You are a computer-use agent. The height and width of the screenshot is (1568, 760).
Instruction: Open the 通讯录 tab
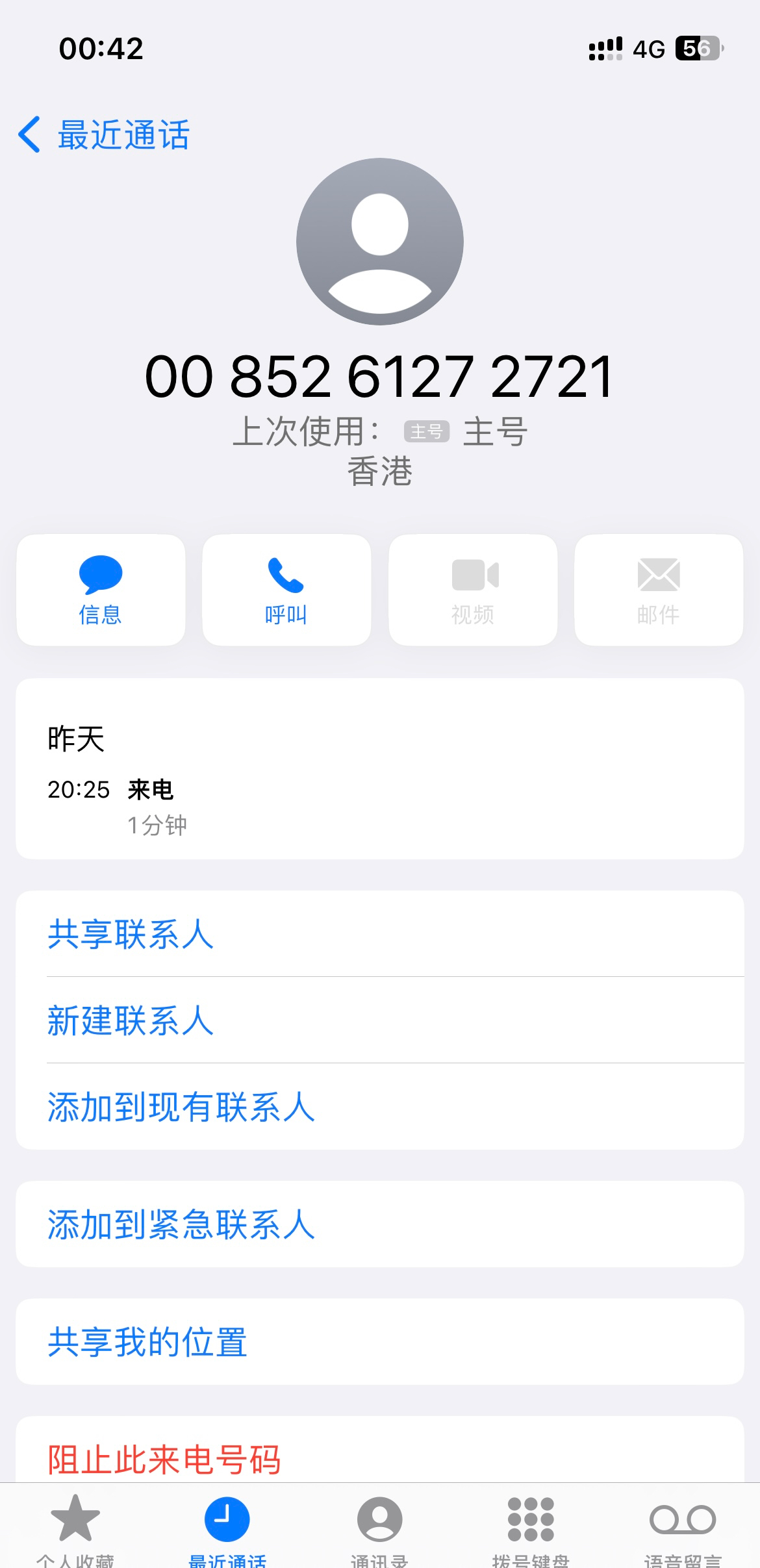click(379, 1529)
